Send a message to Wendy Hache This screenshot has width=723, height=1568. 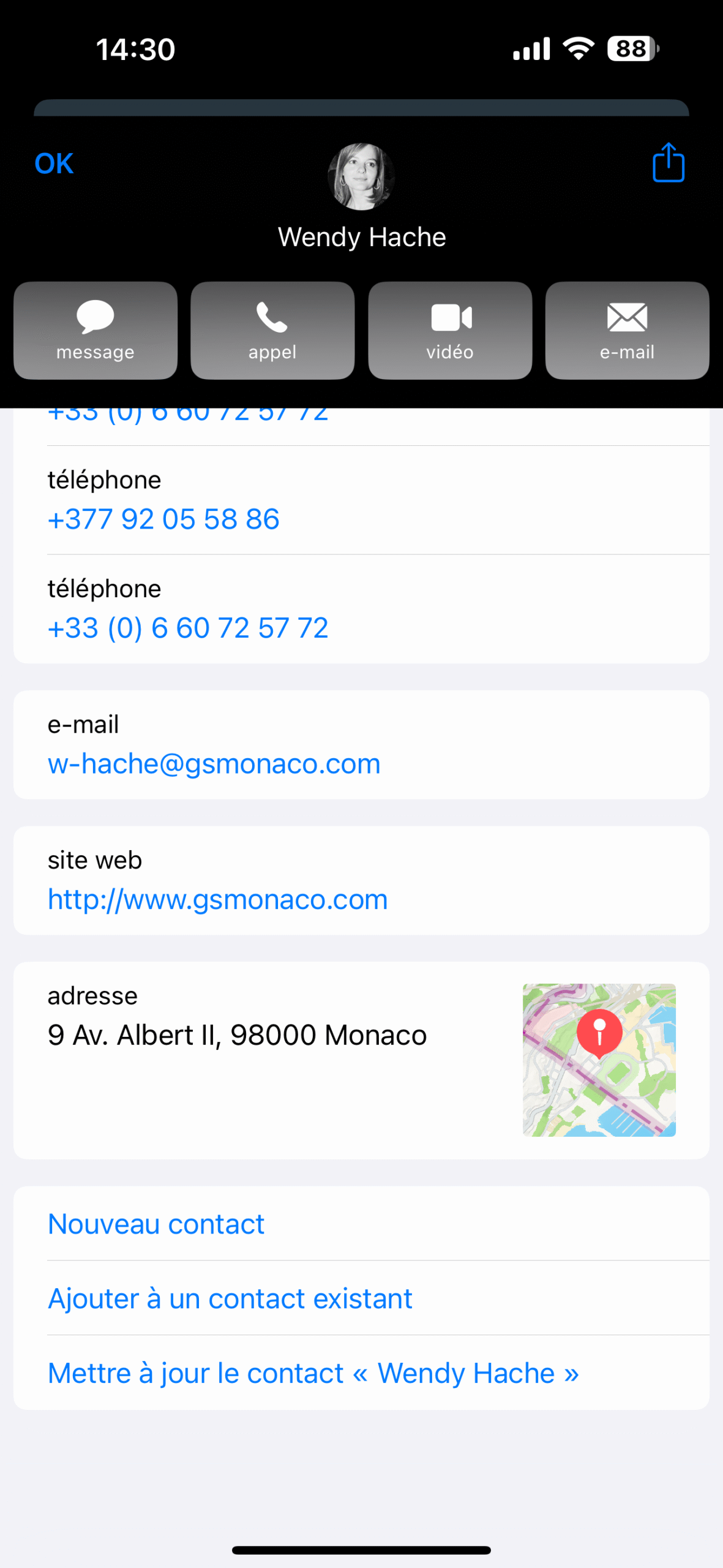pyautogui.click(x=96, y=331)
